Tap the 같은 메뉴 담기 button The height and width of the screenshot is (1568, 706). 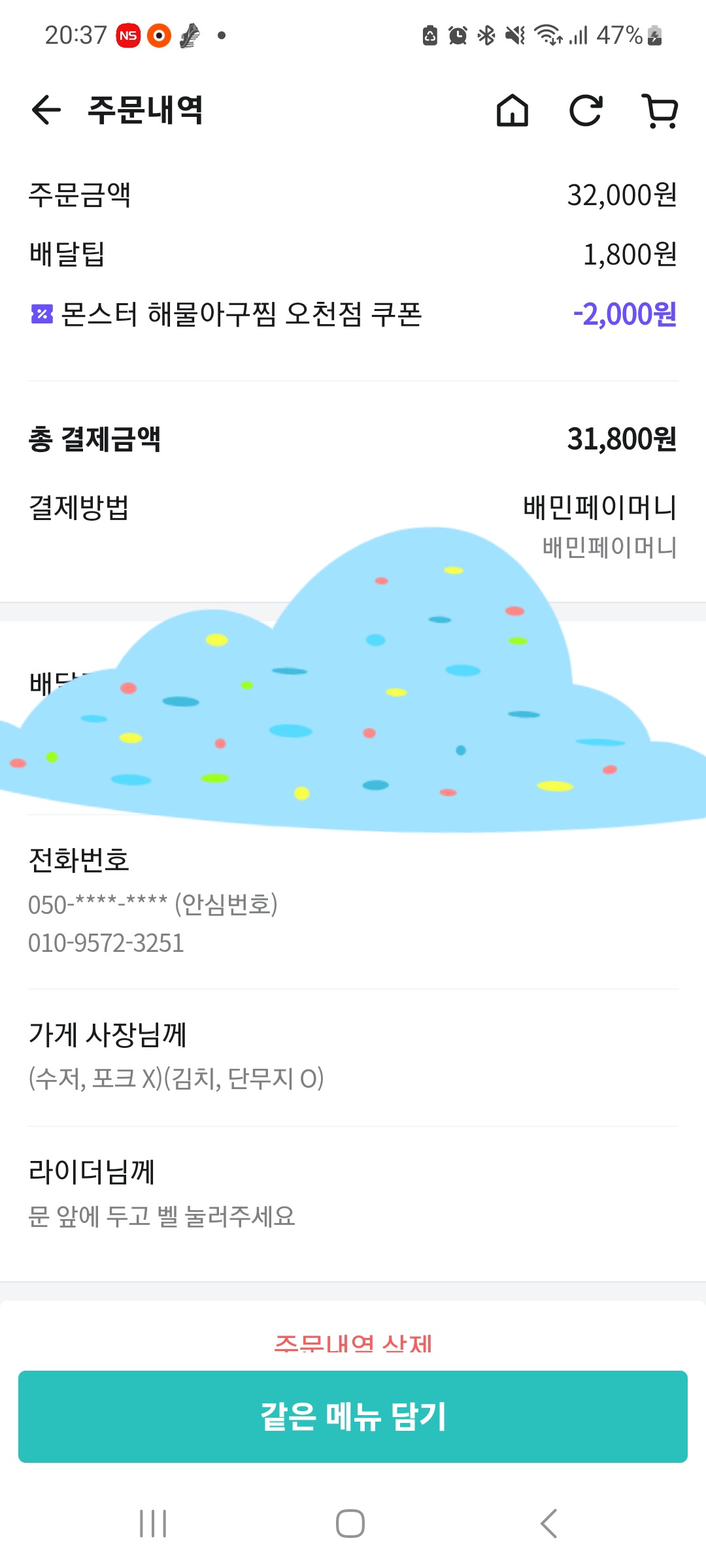(x=353, y=1416)
